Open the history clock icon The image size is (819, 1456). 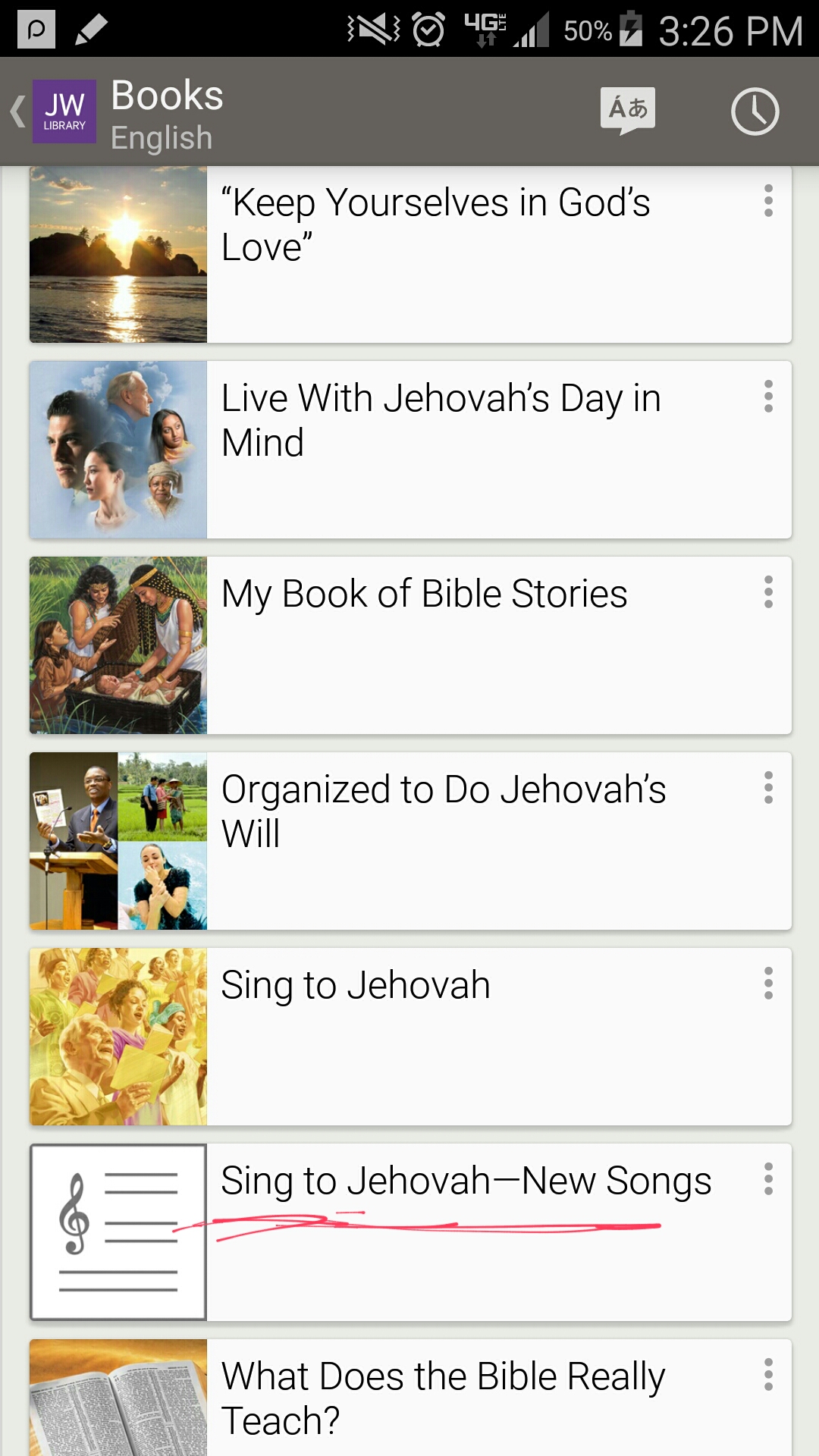click(x=755, y=111)
